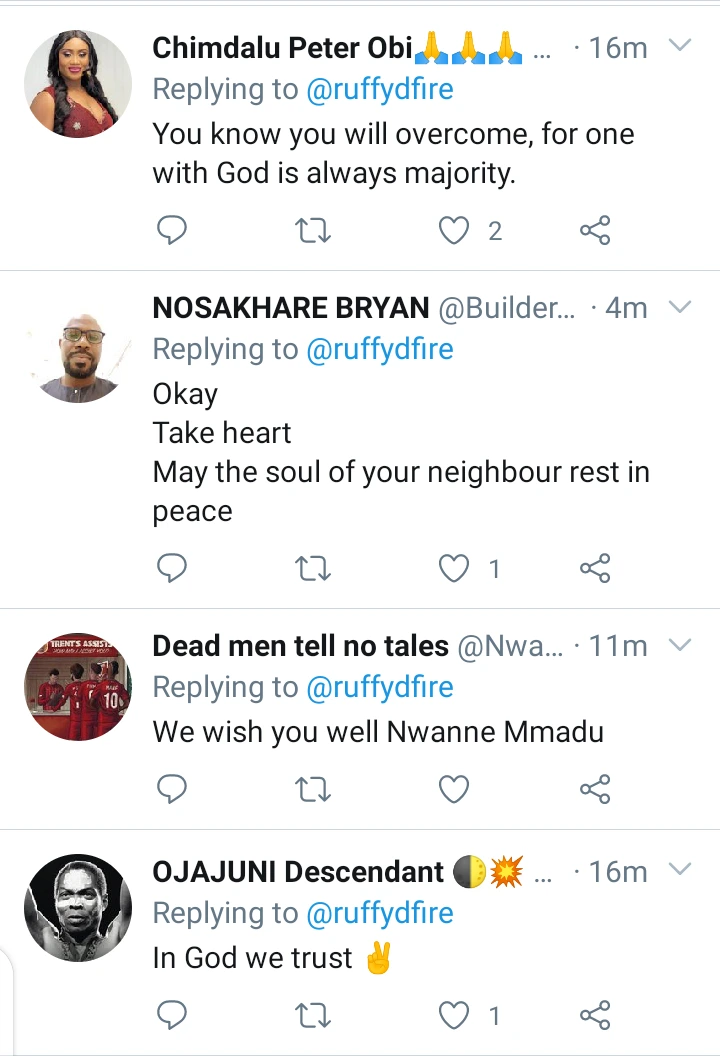The image size is (720, 1056).
Task: Like Chimdalu Peter Obi's reply
Action: click(455, 231)
